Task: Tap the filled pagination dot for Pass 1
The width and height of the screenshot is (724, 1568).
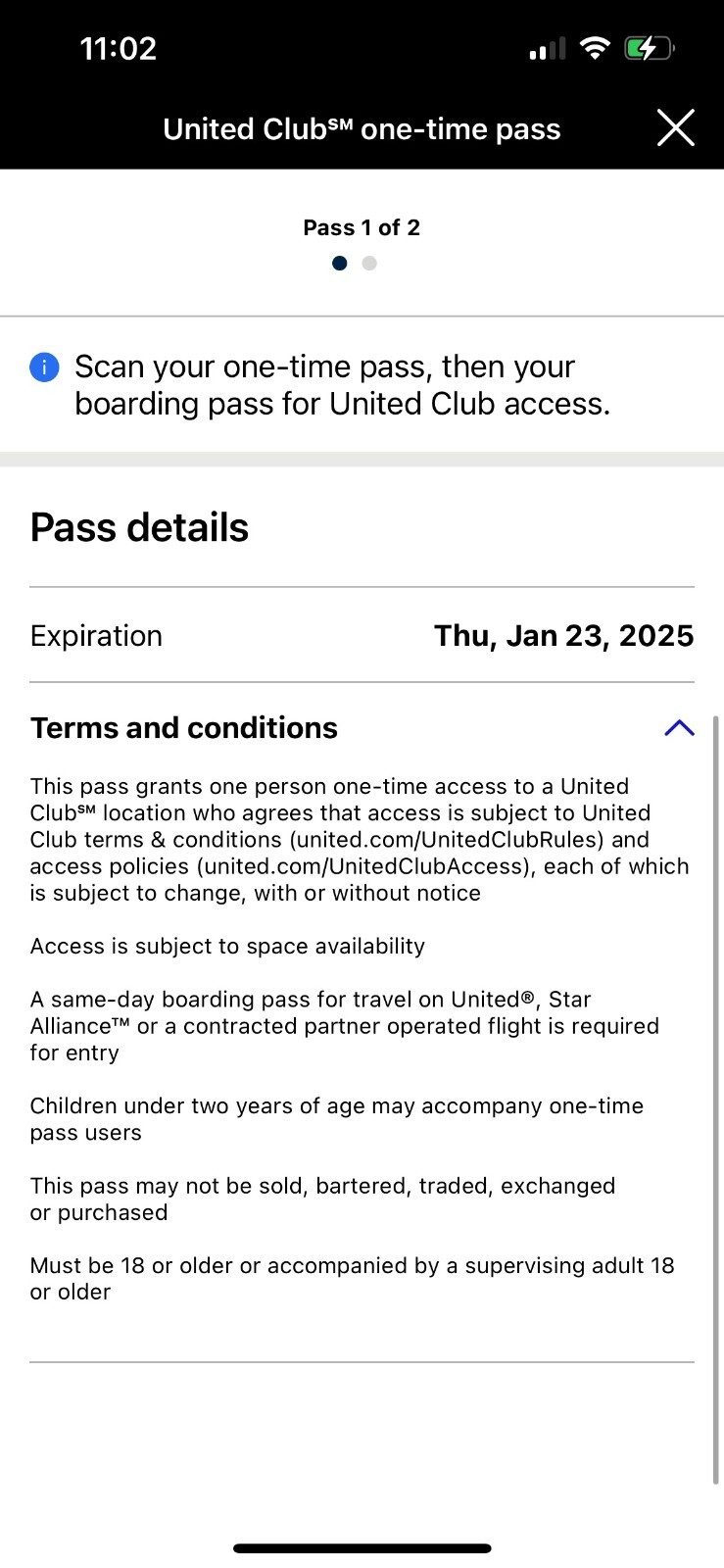Action: click(339, 263)
